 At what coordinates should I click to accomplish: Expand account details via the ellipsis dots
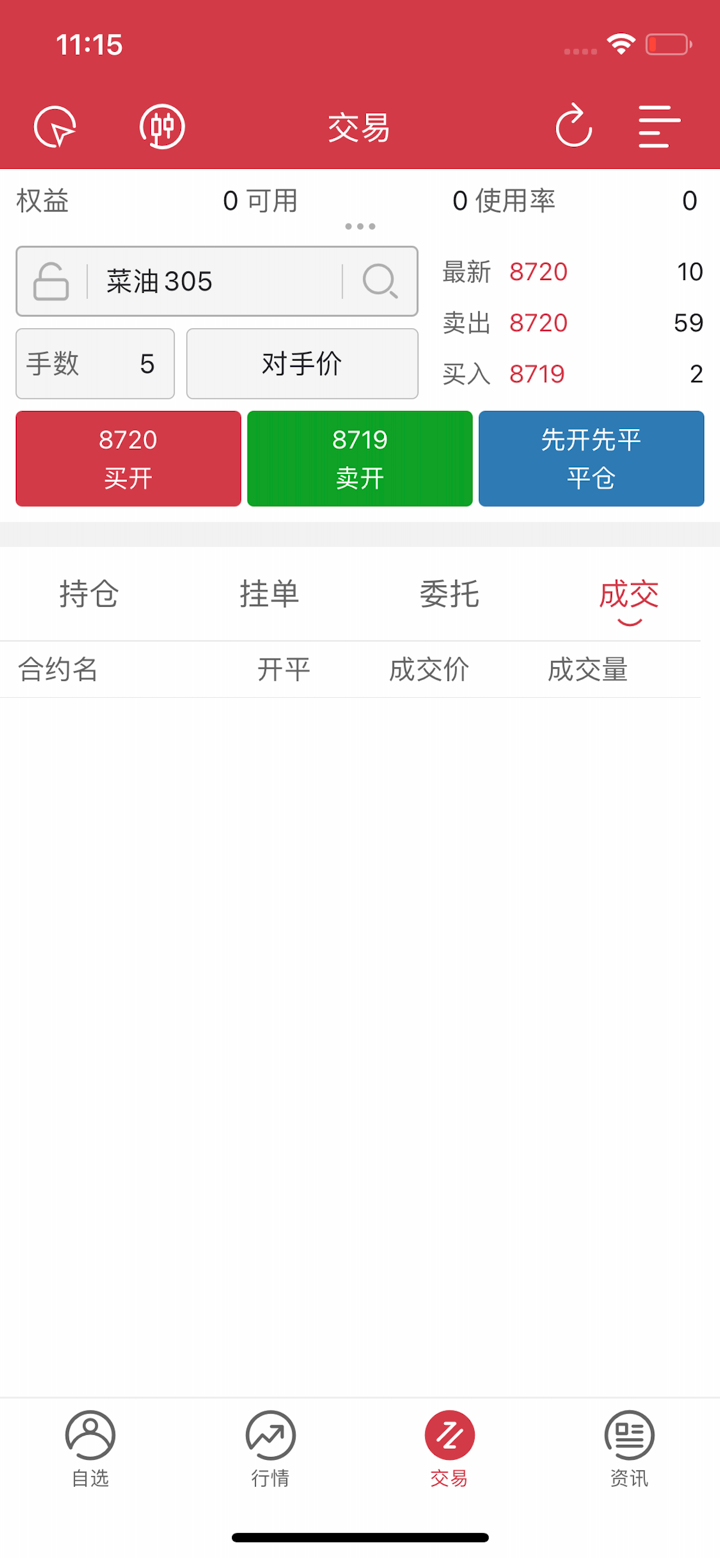(x=359, y=226)
